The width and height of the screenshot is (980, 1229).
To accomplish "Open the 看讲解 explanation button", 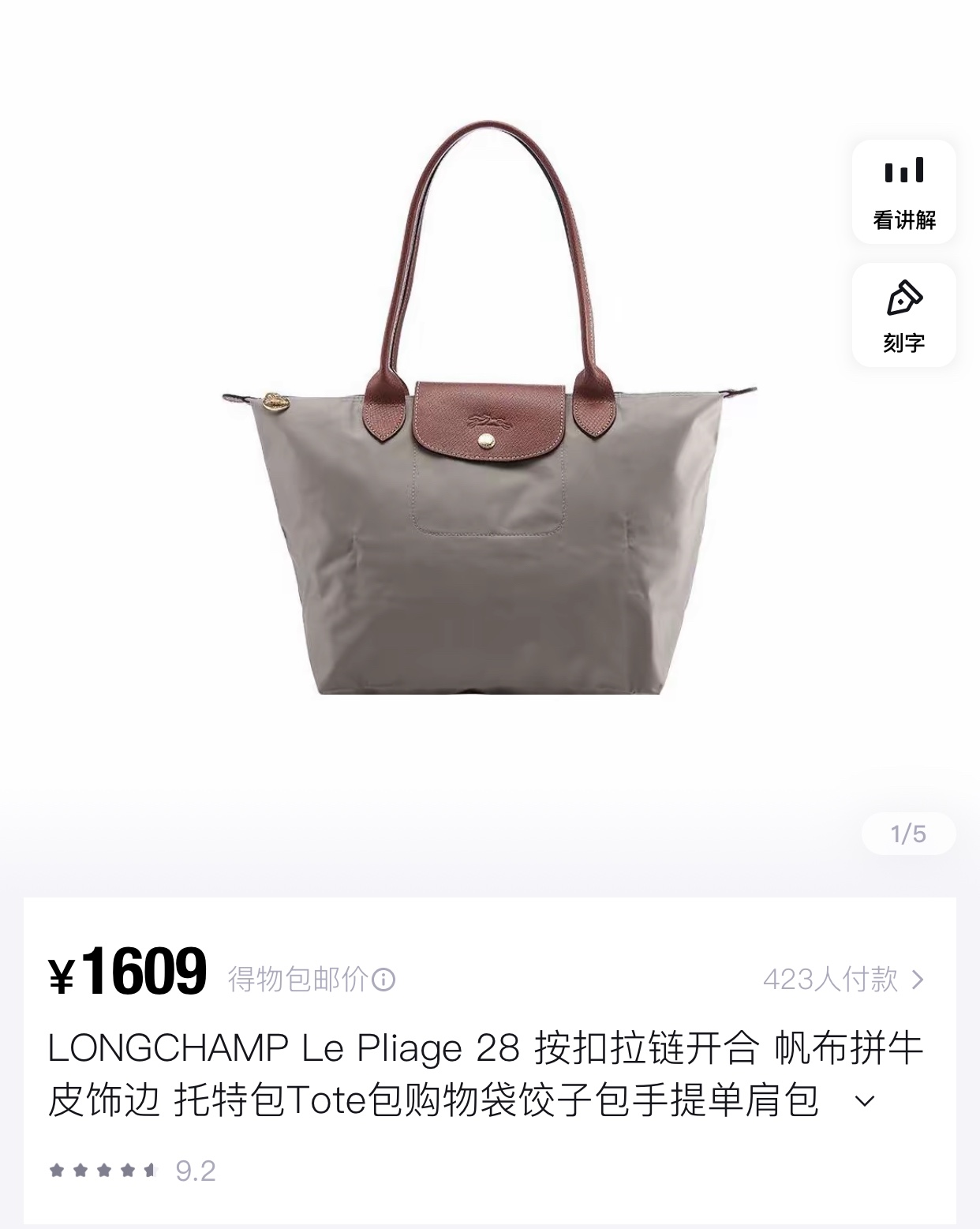I will click(903, 192).
